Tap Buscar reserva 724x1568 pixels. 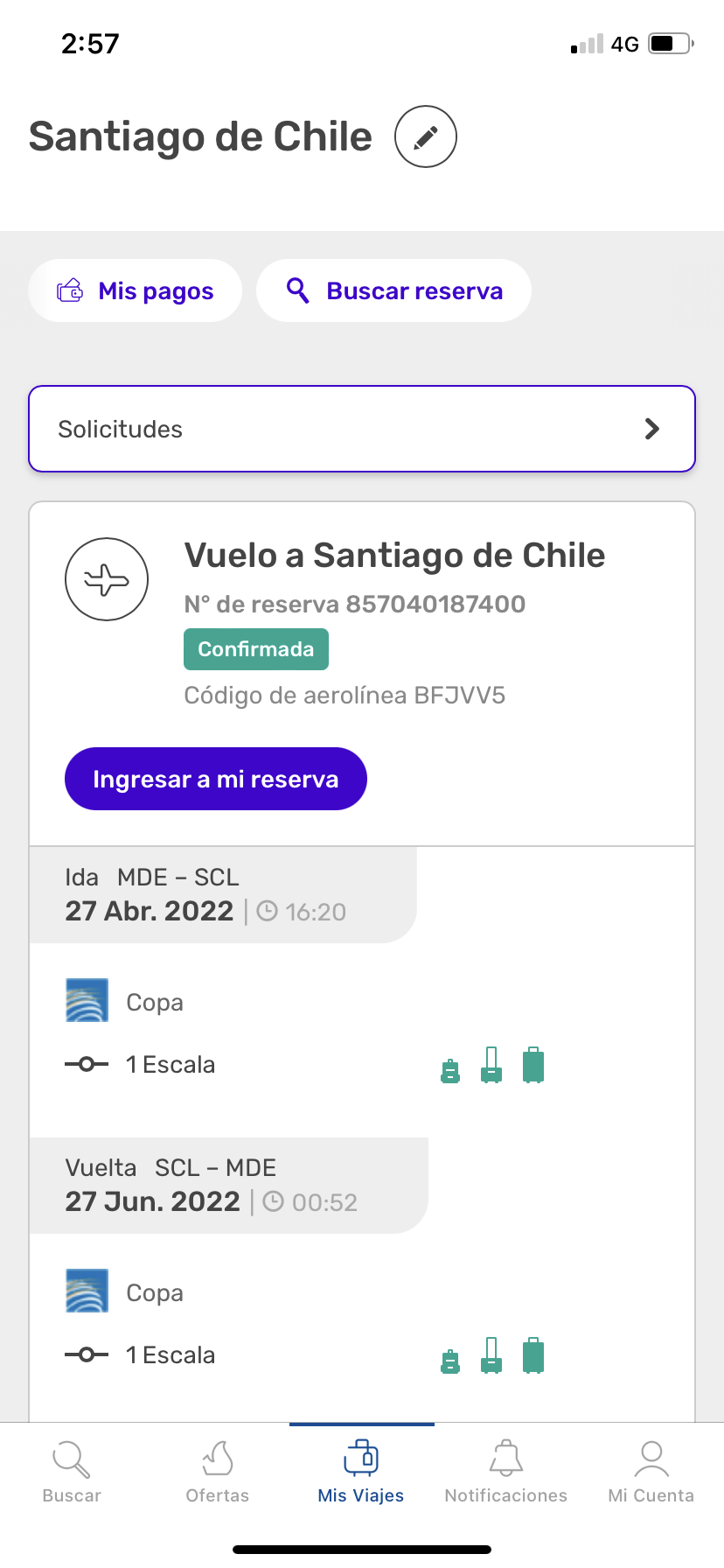[x=393, y=290]
